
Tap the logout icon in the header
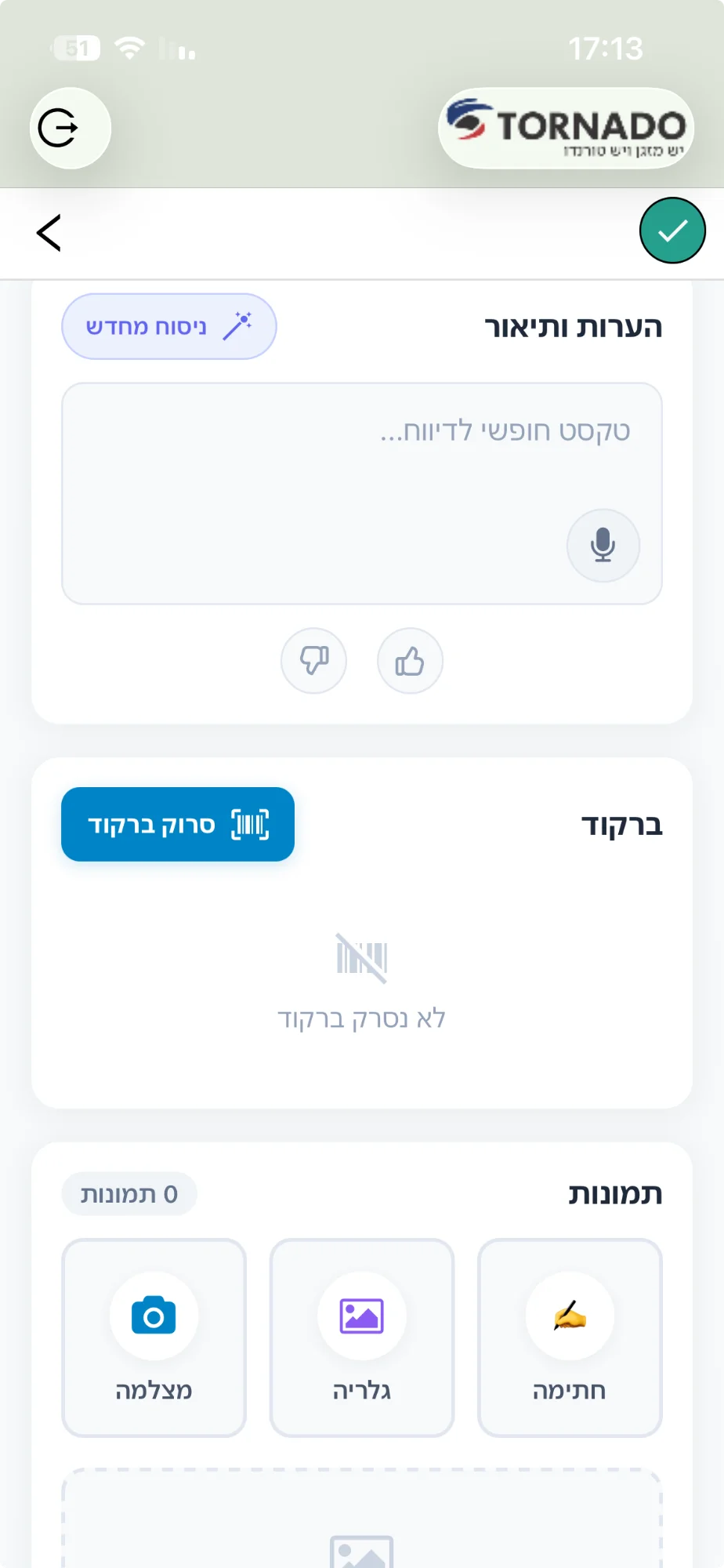click(x=70, y=129)
